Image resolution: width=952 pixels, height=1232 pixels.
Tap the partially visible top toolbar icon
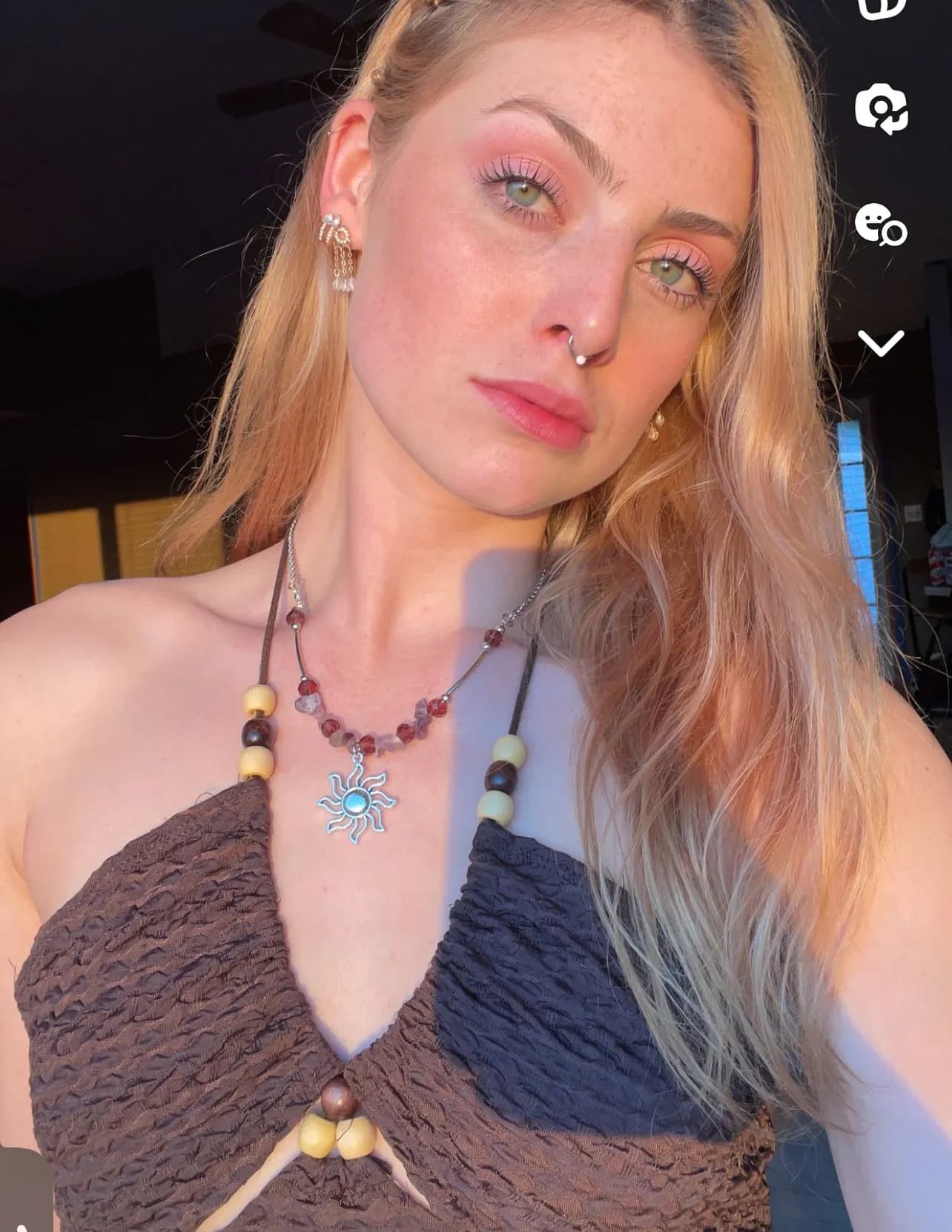click(882, 9)
